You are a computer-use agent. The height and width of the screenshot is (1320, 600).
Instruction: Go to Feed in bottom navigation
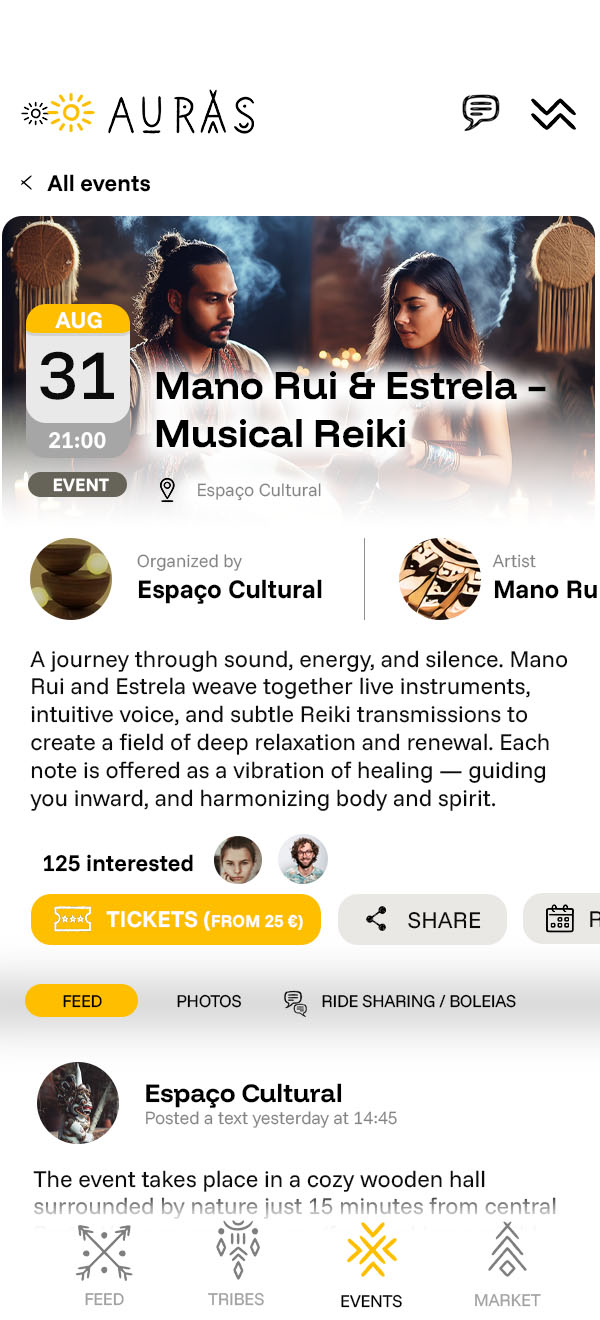104,1265
